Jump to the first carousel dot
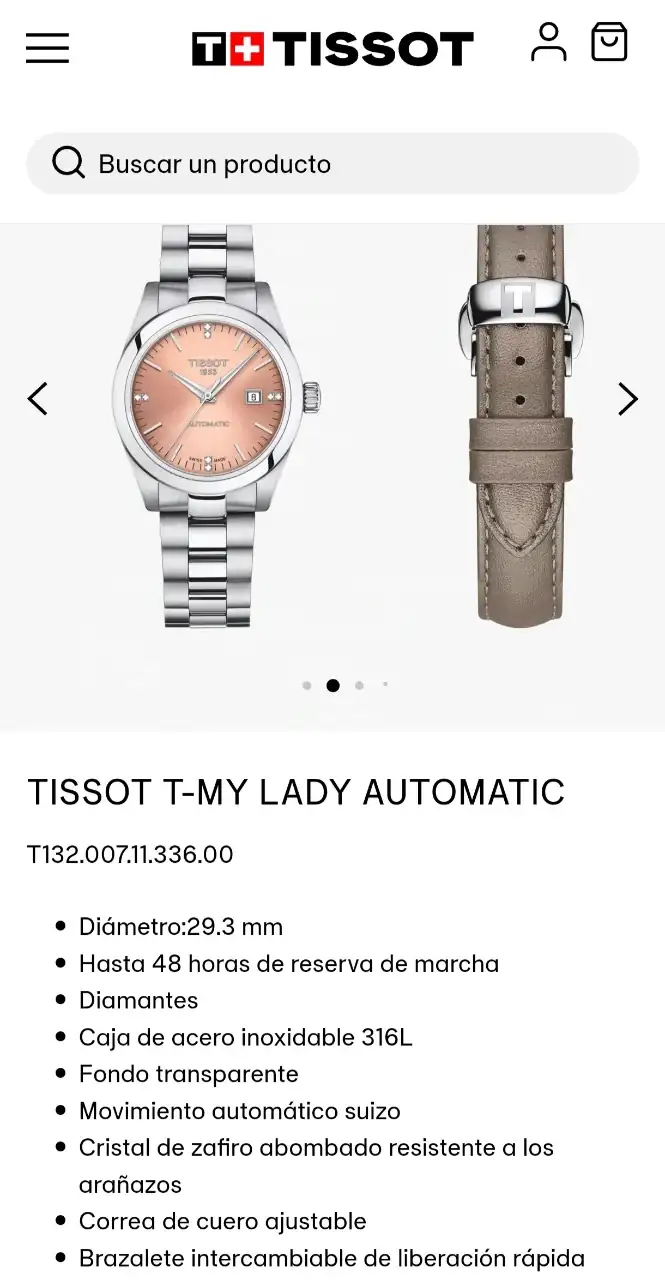This screenshot has height=1280, width=665. pos(307,686)
